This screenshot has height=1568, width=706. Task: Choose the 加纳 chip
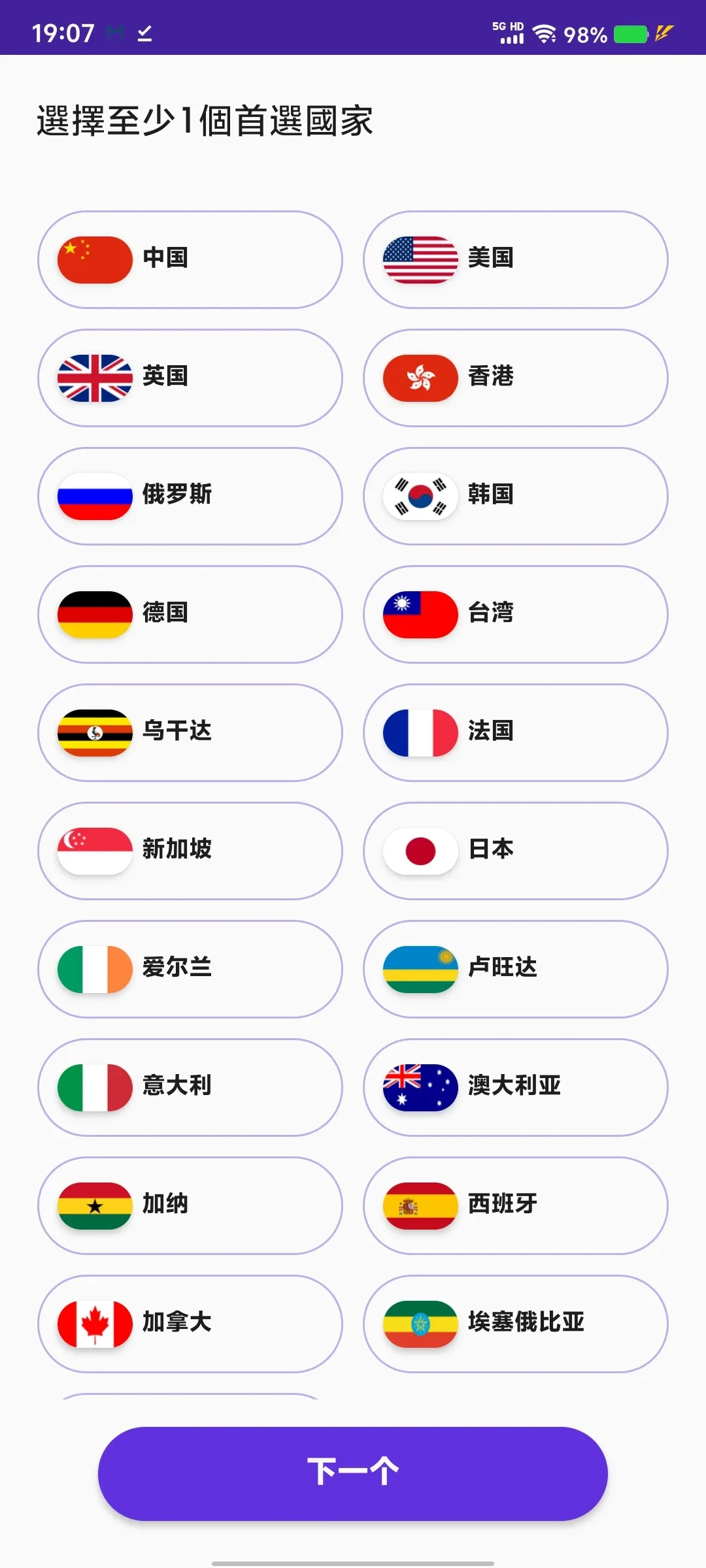click(190, 1205)
